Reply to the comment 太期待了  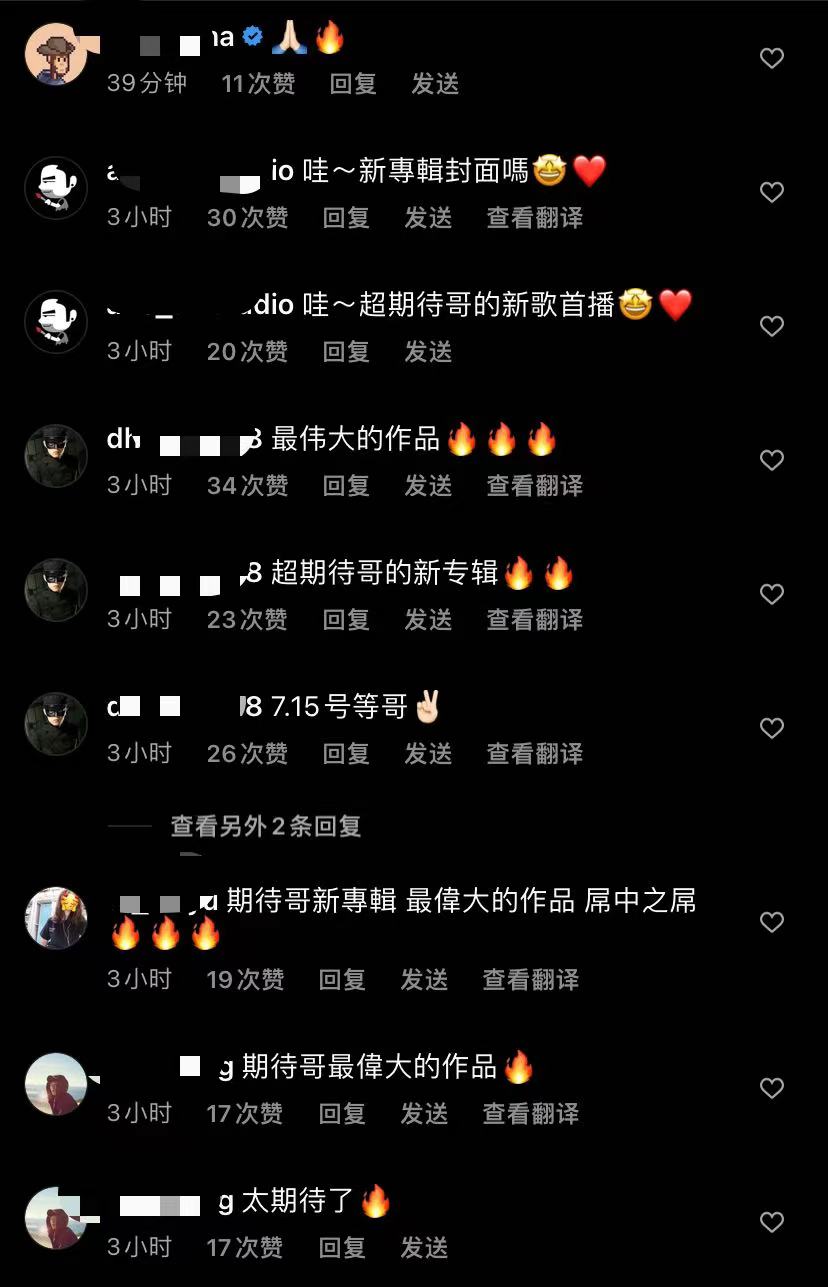pyautogui.click(x=342, y=1247)
